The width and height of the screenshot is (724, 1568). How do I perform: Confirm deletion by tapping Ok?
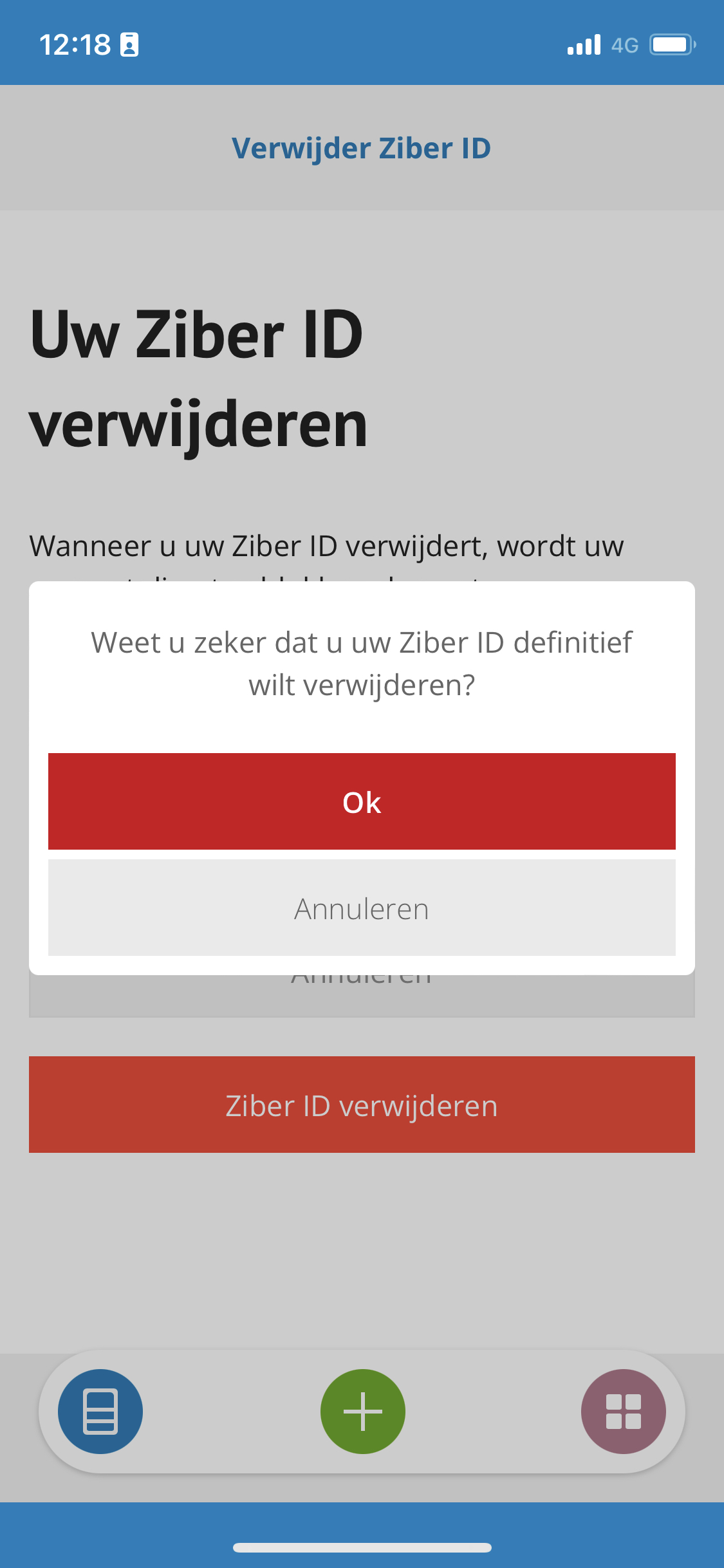(362, 801)
